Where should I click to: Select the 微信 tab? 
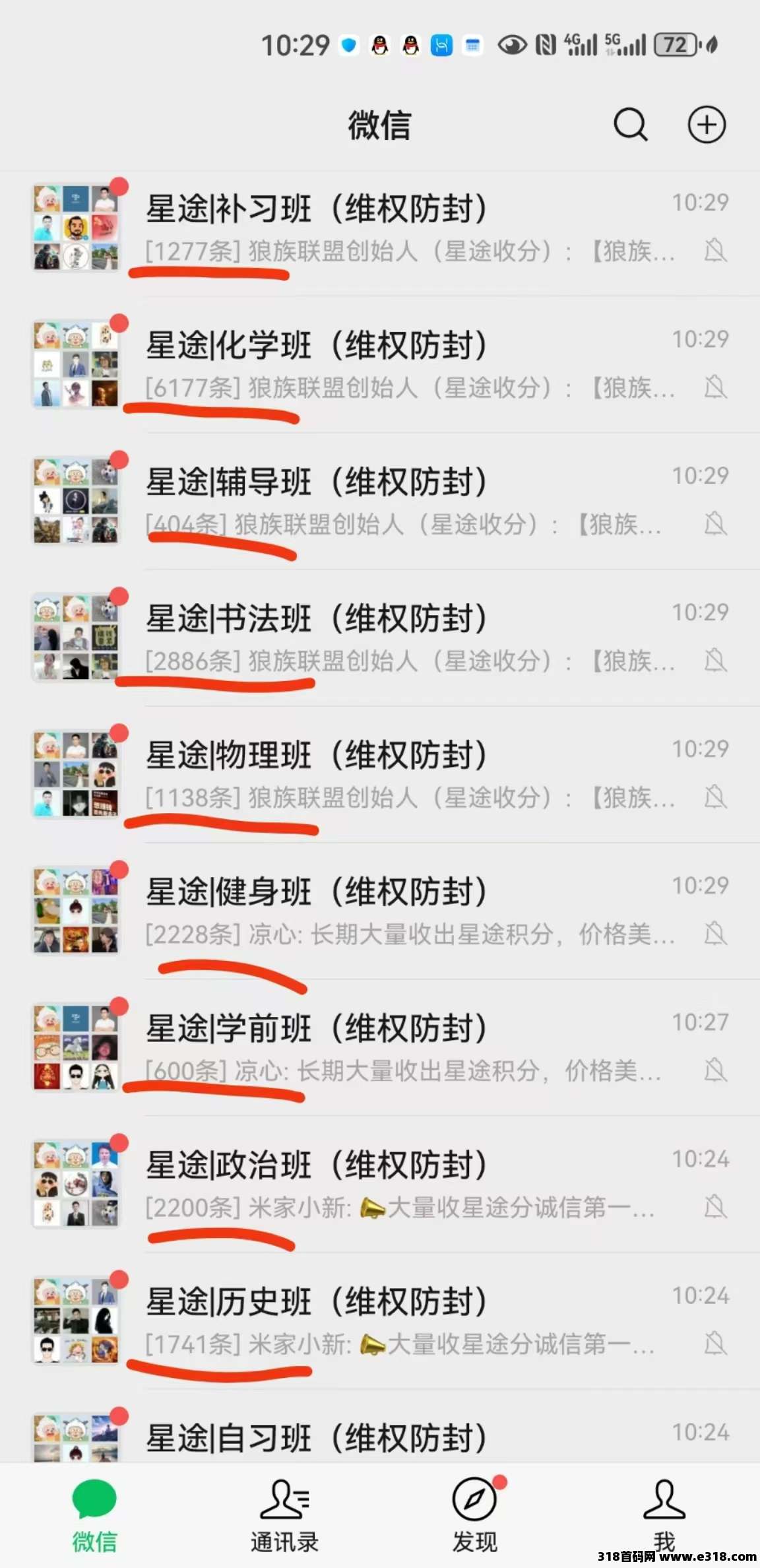(94, 1515)
